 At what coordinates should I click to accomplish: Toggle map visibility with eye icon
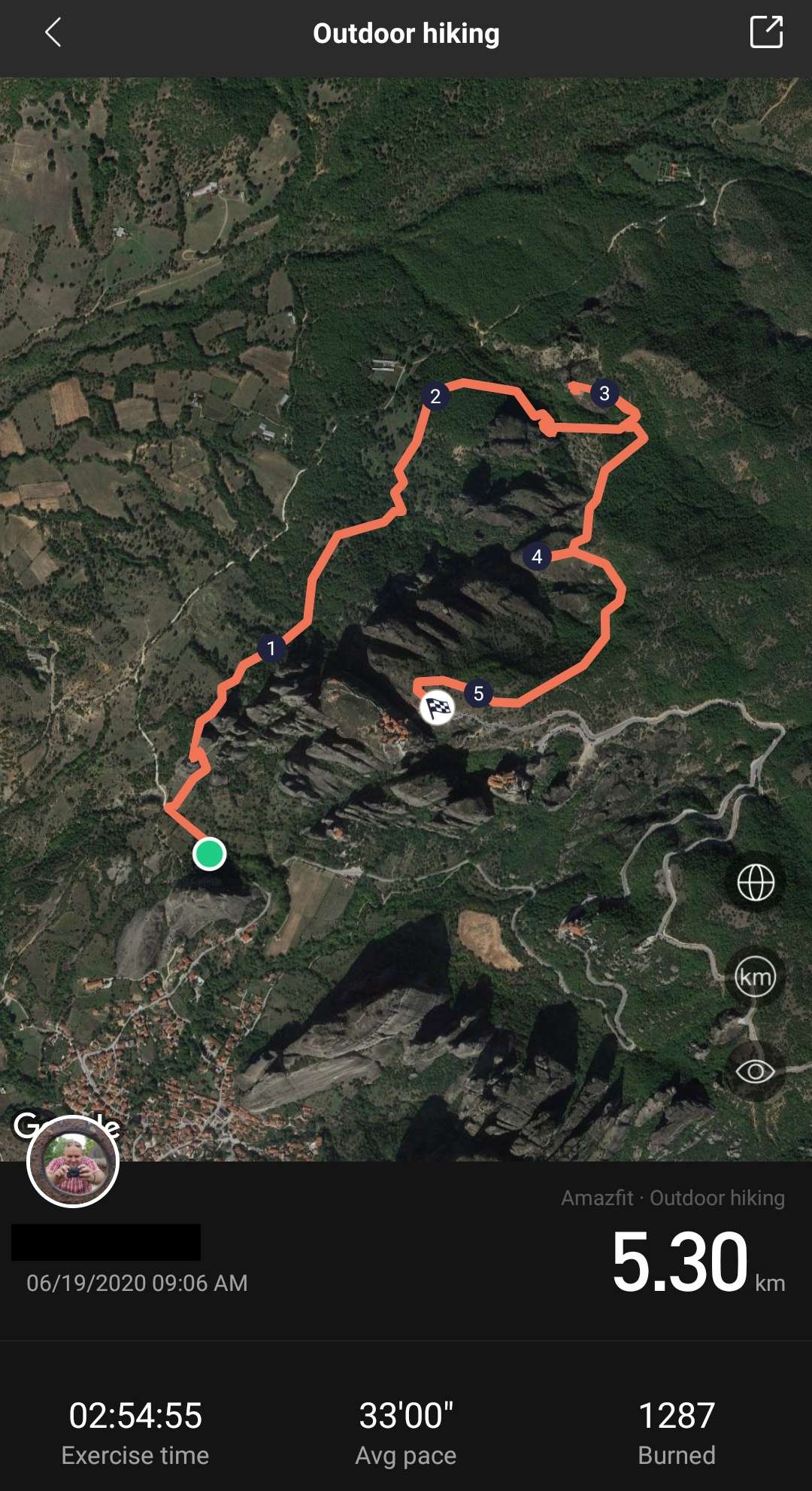point(755,1071)
